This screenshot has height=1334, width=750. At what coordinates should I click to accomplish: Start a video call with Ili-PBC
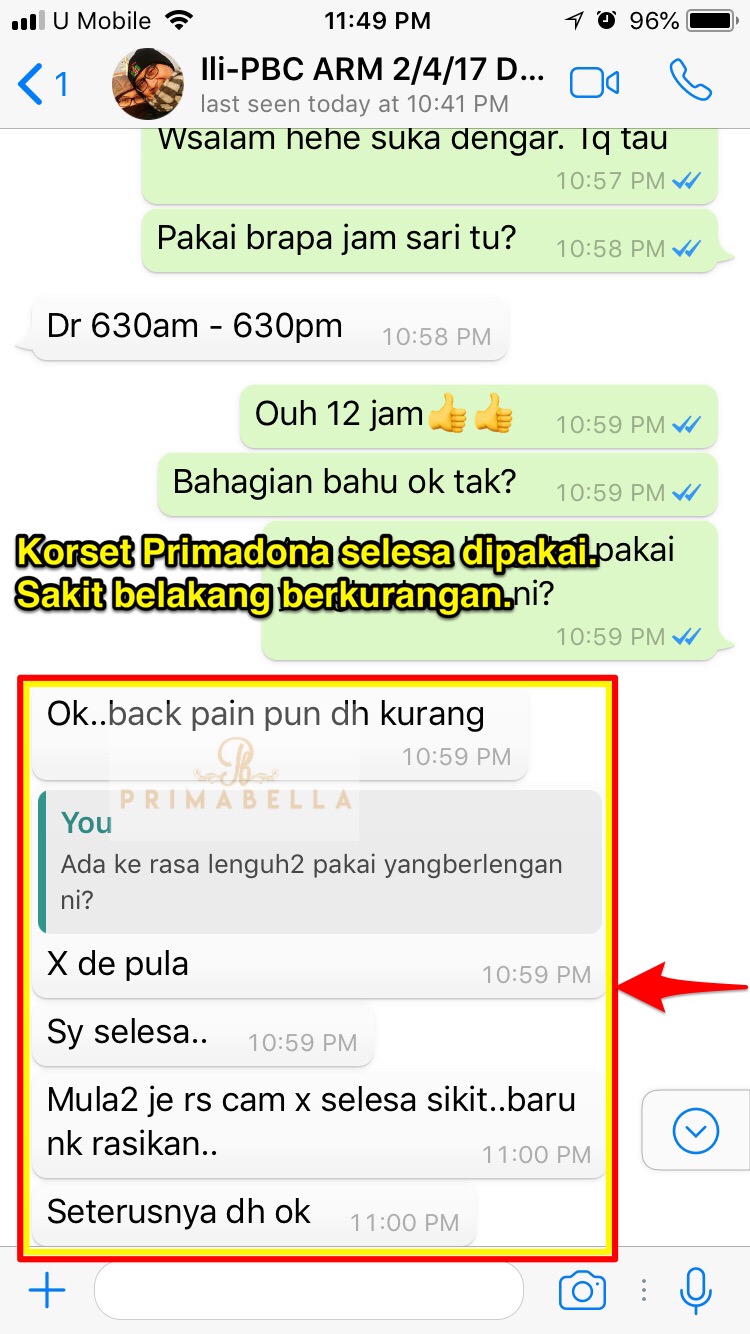[594, 83]
